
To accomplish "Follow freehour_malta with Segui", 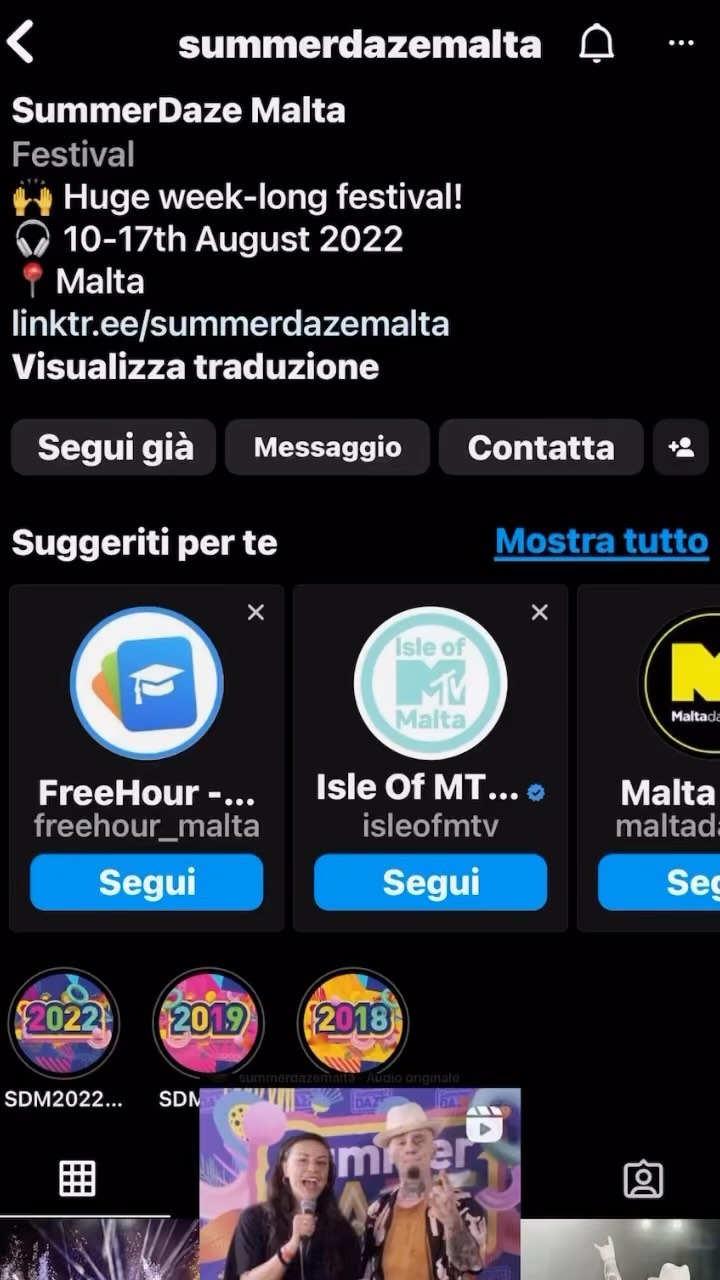I will [147, 882].
